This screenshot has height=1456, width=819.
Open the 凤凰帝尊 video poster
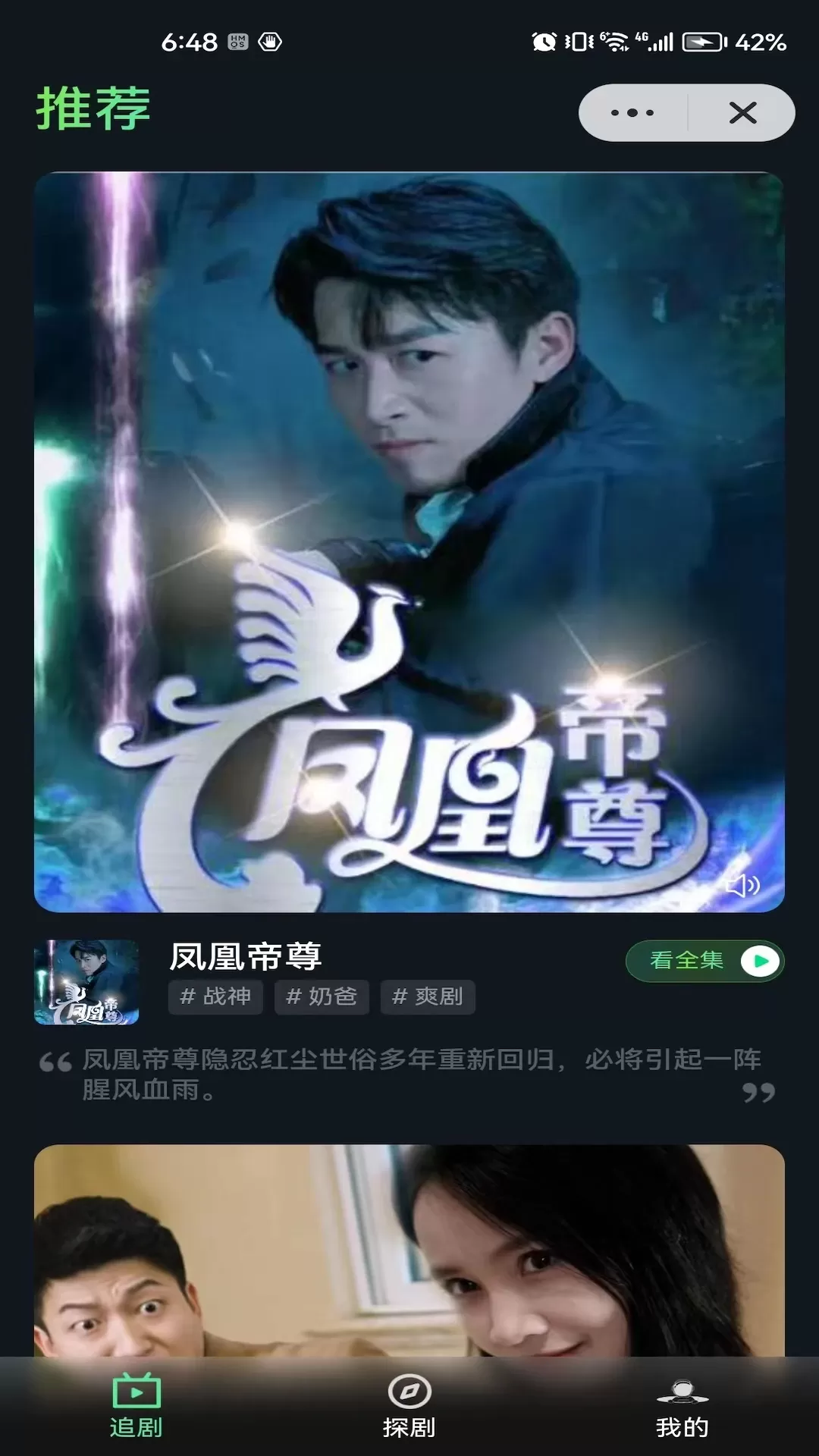(409, 541)
